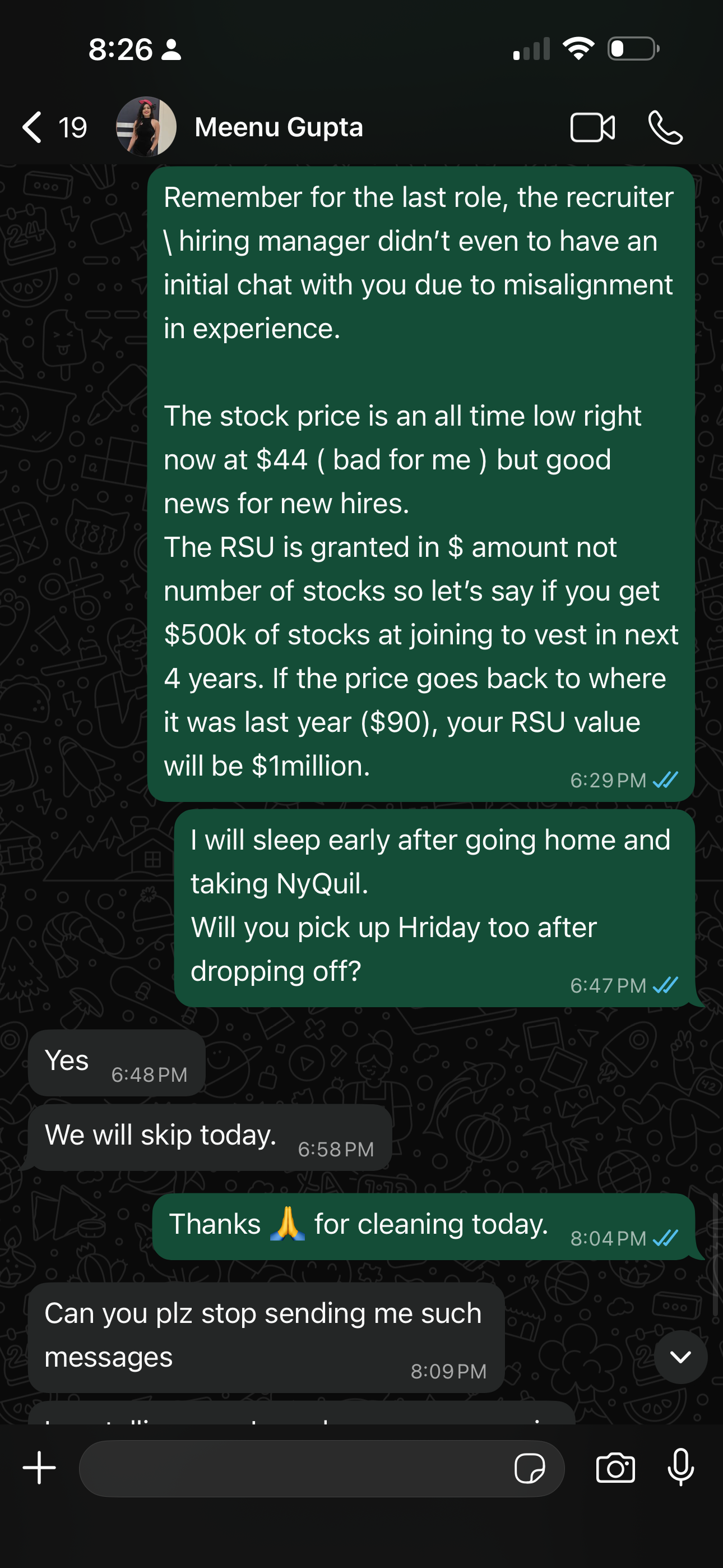
Task: Focus the message text field
Action: point(292,1468)
